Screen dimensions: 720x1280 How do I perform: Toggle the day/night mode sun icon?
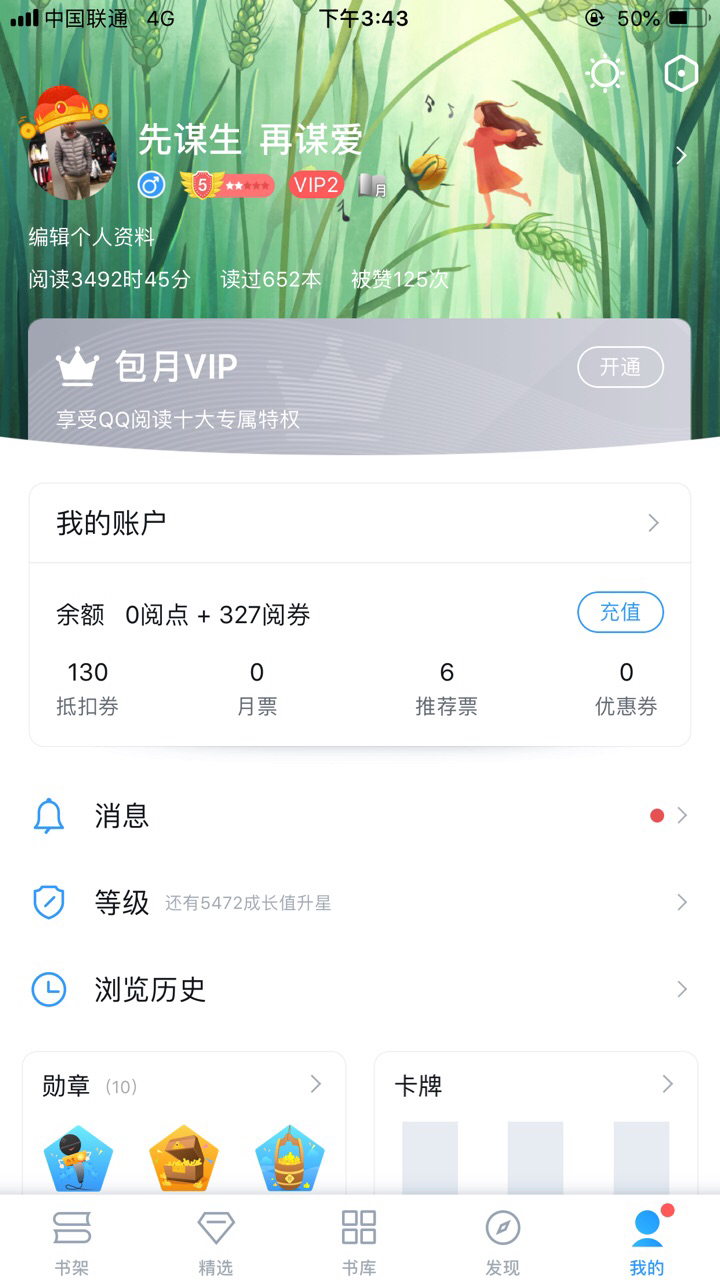(605, 75)
